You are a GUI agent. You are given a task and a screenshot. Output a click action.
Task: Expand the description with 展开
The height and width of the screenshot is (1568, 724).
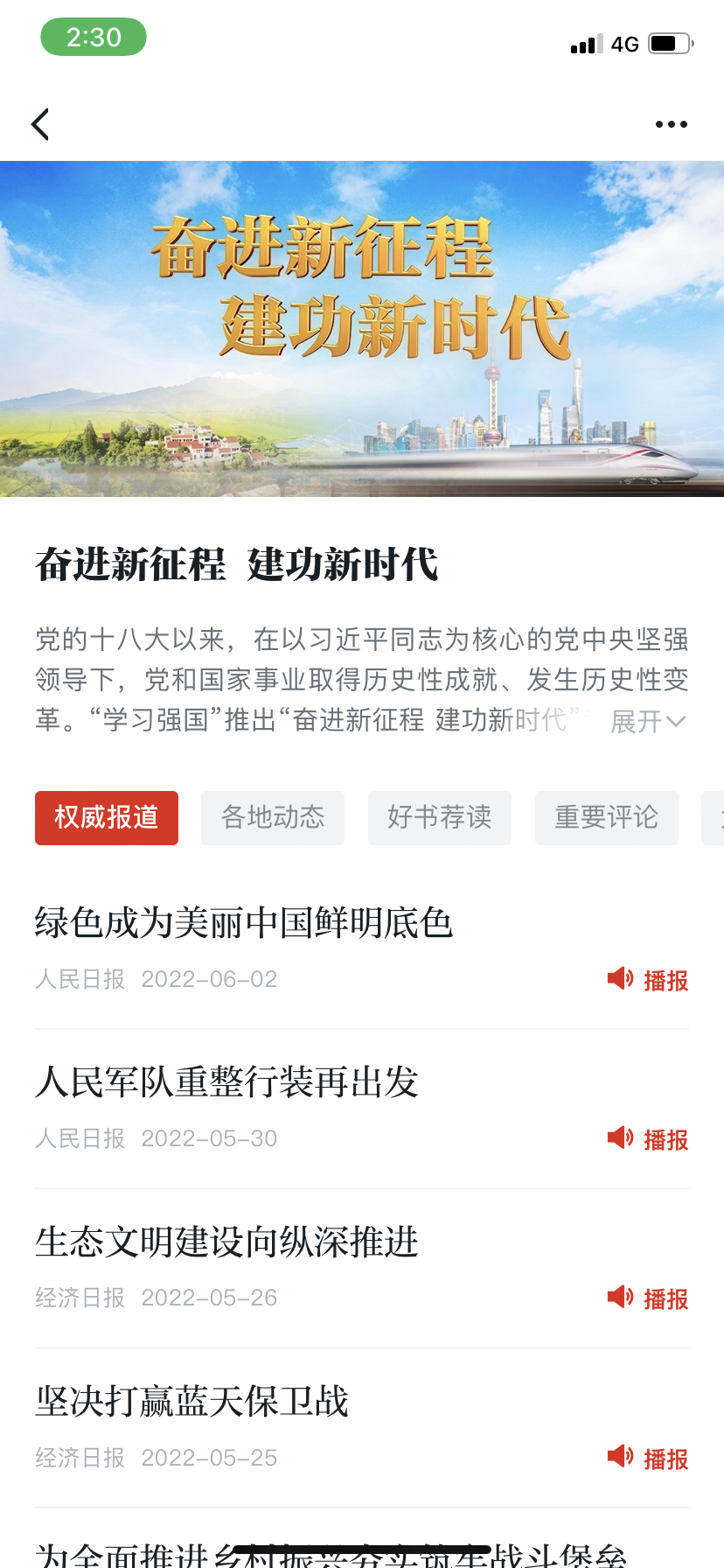(x=647, y=721)
